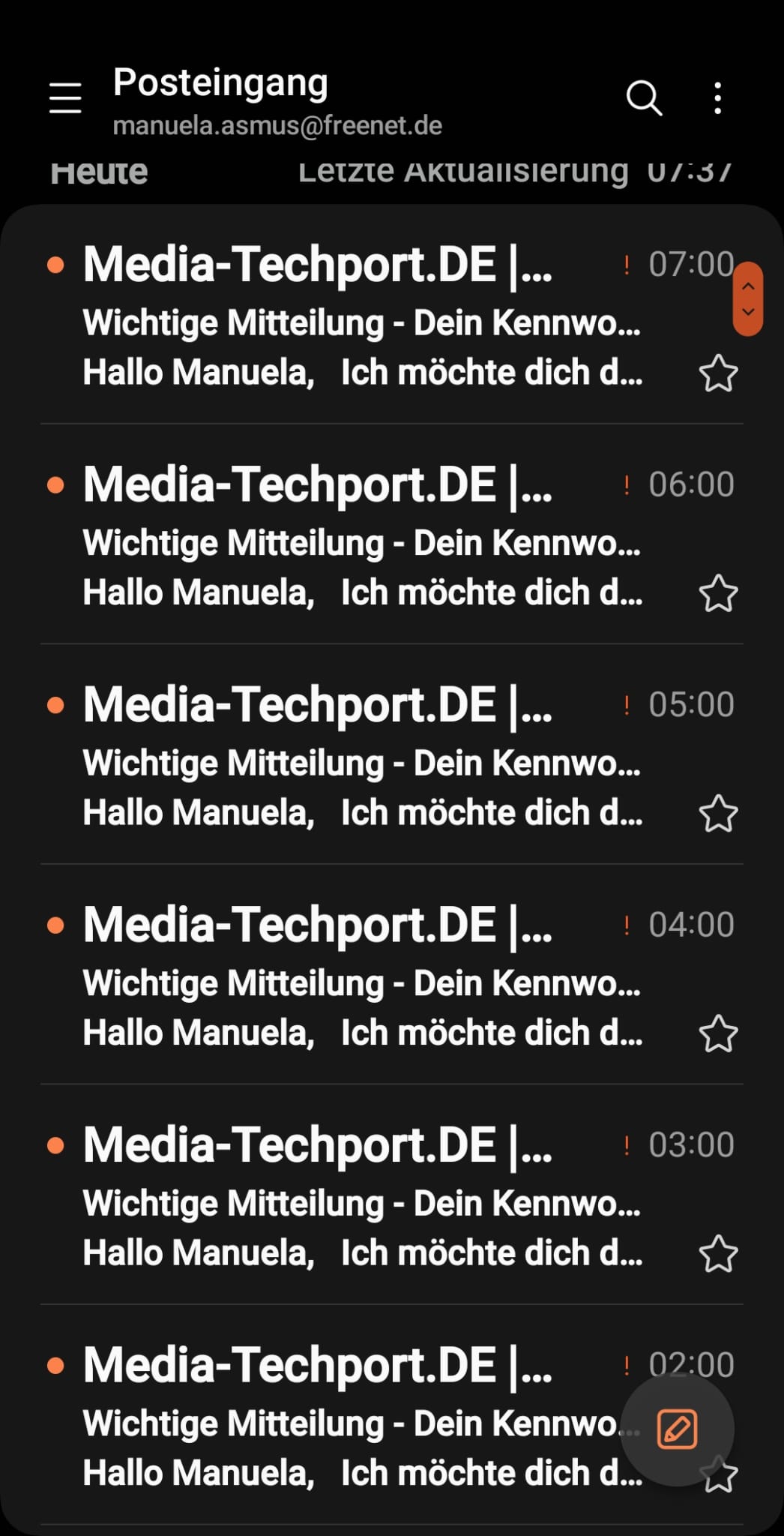Search the inbox emails
The height and width of the screenshot is (1536, 784).
pos(644,98)
